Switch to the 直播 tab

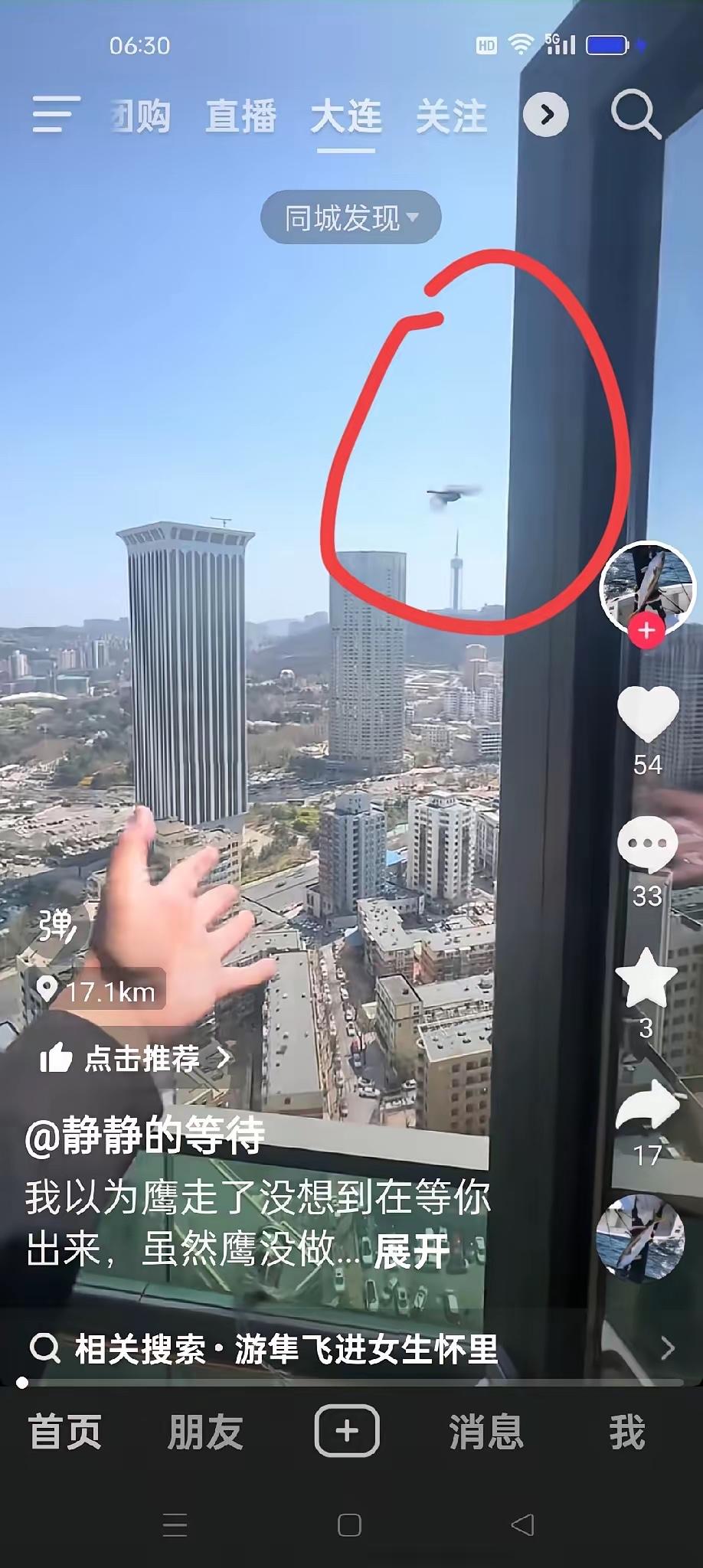click(240, 116)
